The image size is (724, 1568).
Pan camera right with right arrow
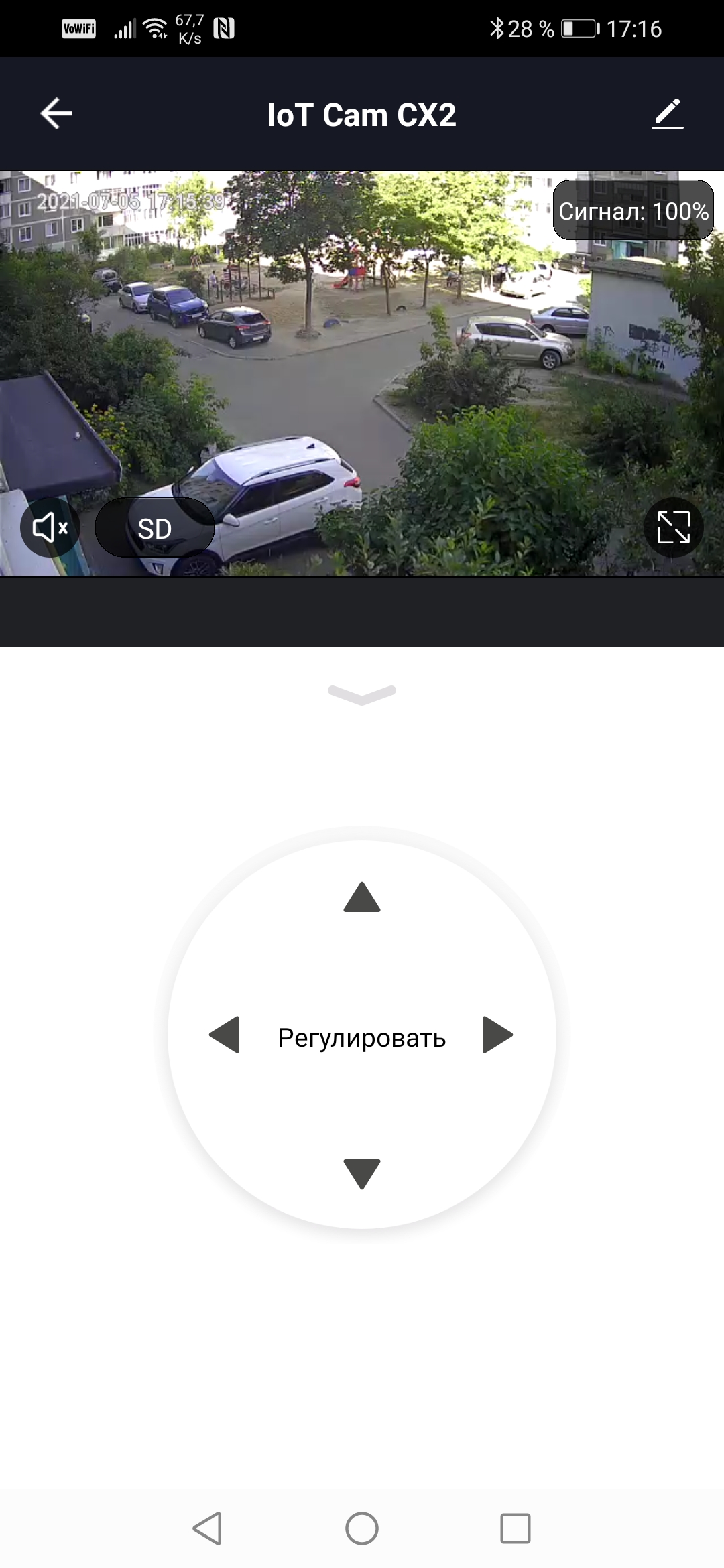coord(497,1035)
